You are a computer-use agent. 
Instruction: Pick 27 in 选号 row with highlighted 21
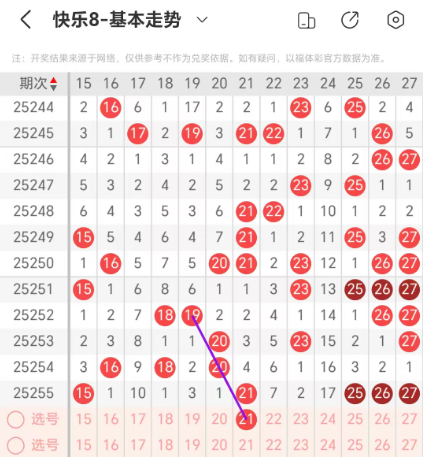409,419
